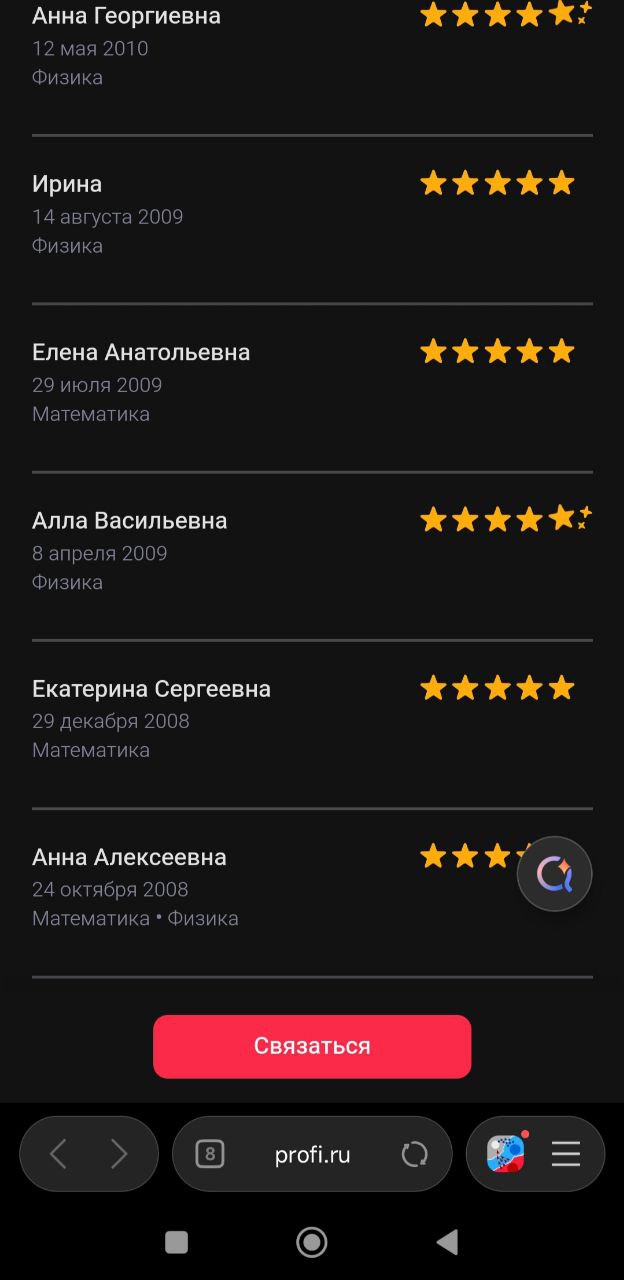The height and width of the screenshot is (1280, 624).
Task: Reload the profi.ru page
Action: (414, 1155)
